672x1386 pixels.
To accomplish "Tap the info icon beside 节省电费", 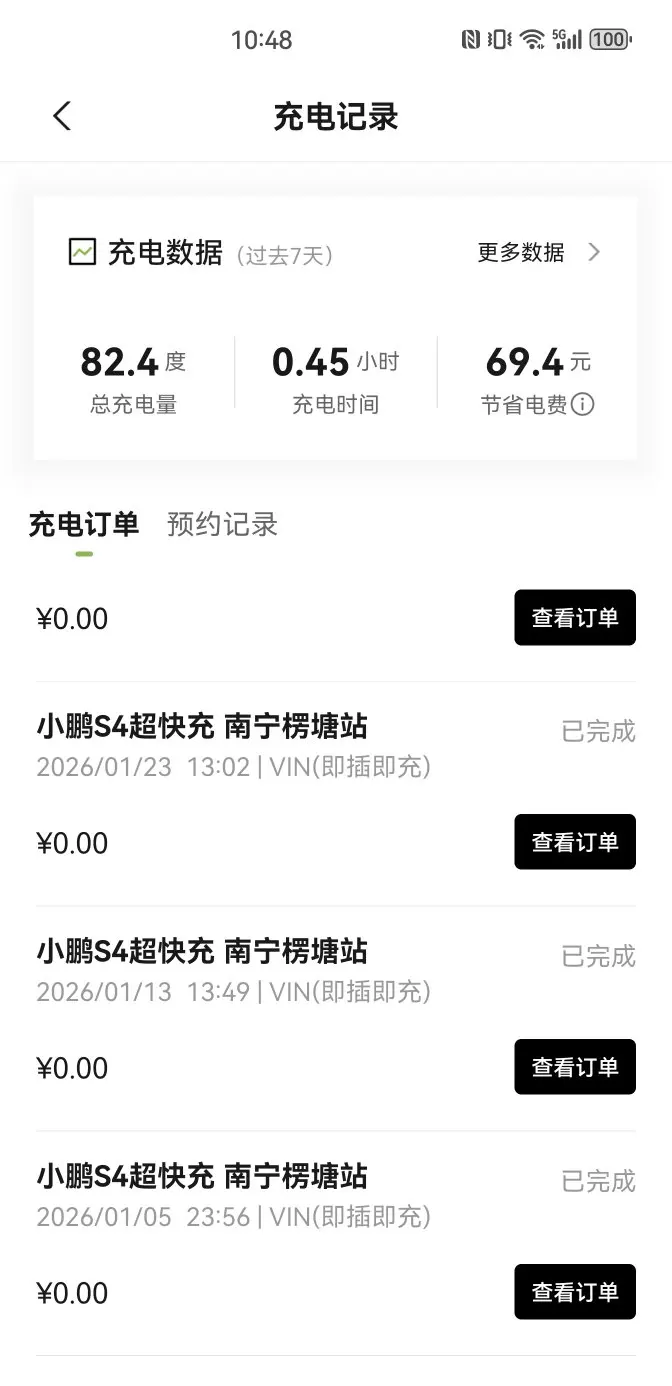I will [x=583, y=405].
